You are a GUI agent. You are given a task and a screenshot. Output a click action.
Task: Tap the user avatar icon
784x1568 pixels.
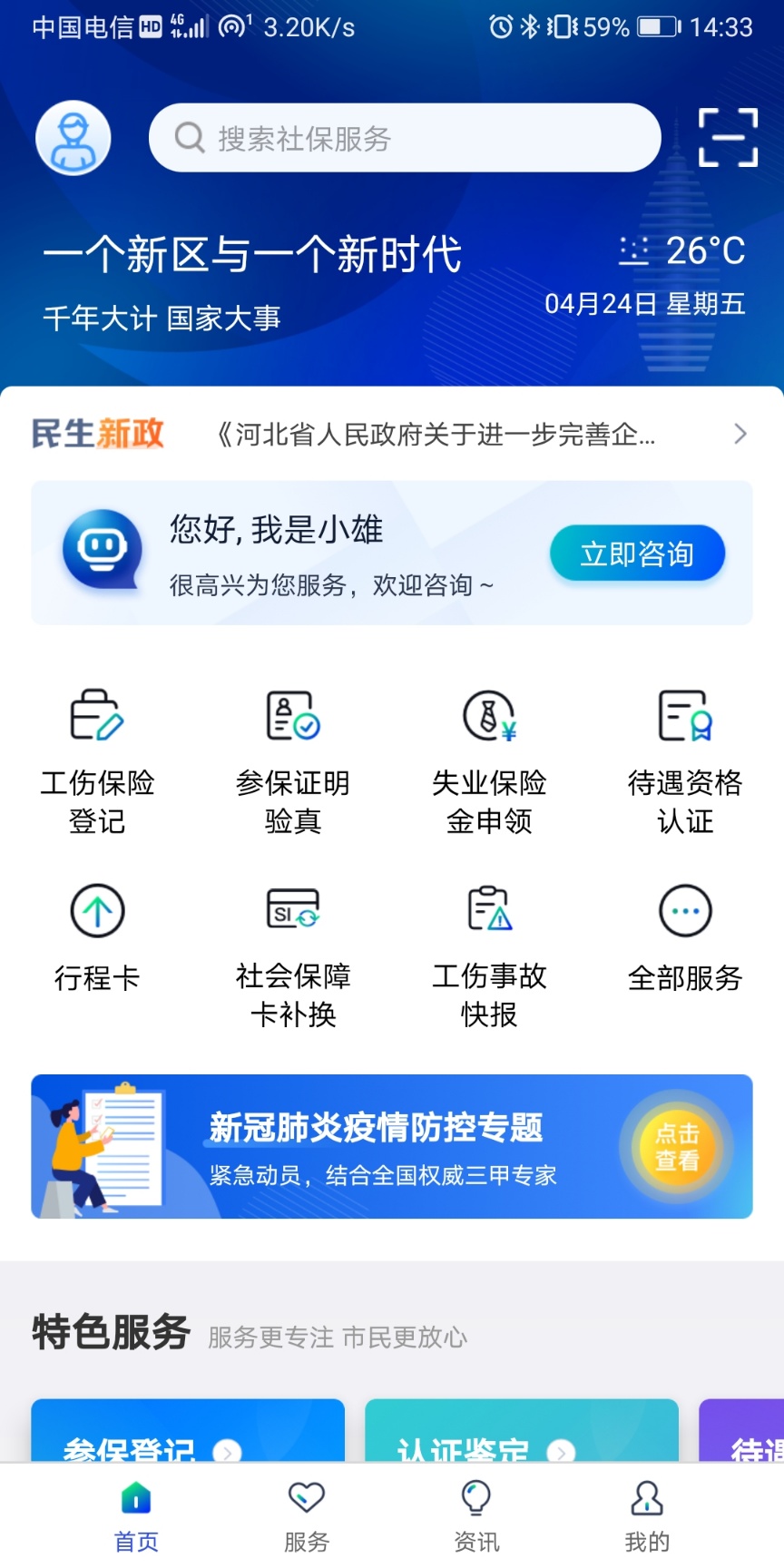(x=73, y=138)
